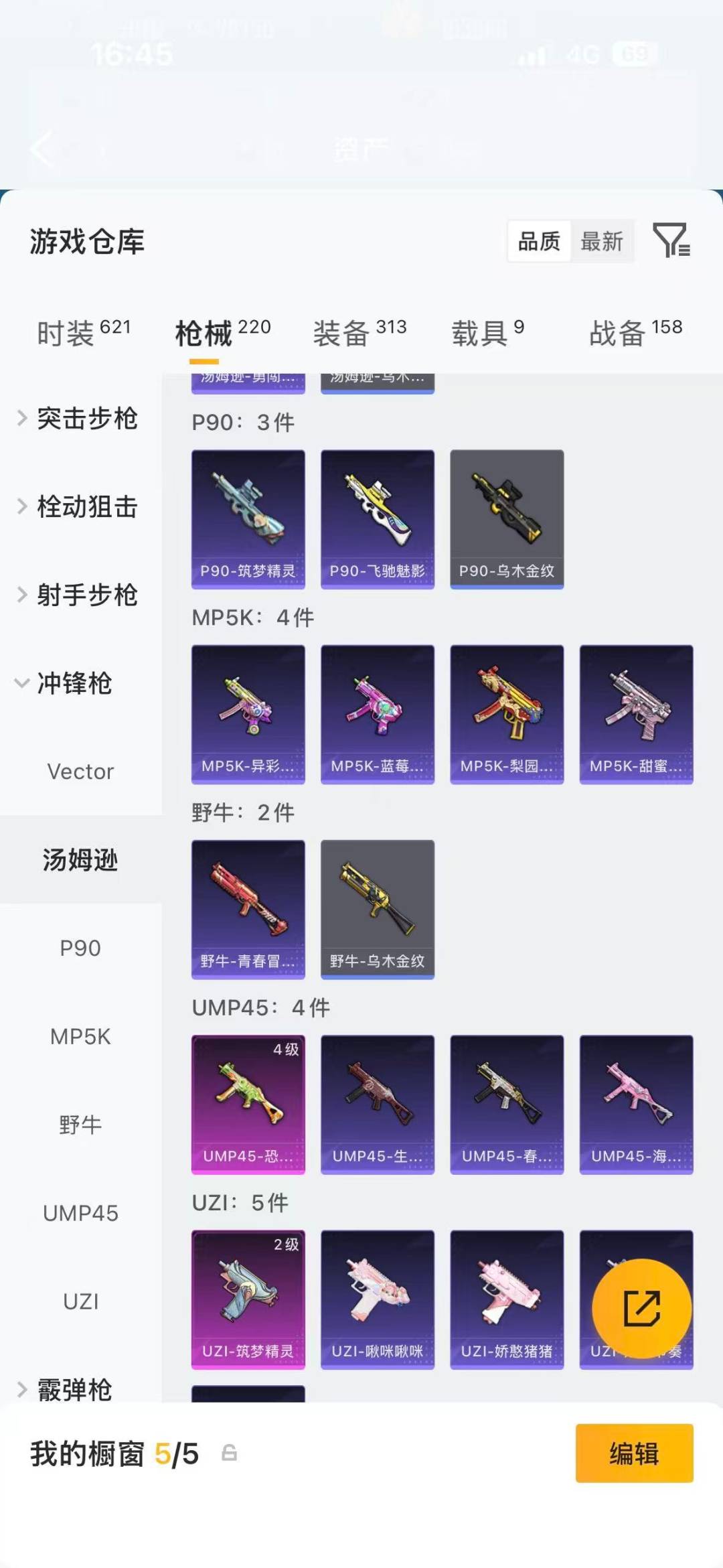
Task: Tap the yellow floating share button
Action: [x=641, y=1308]
